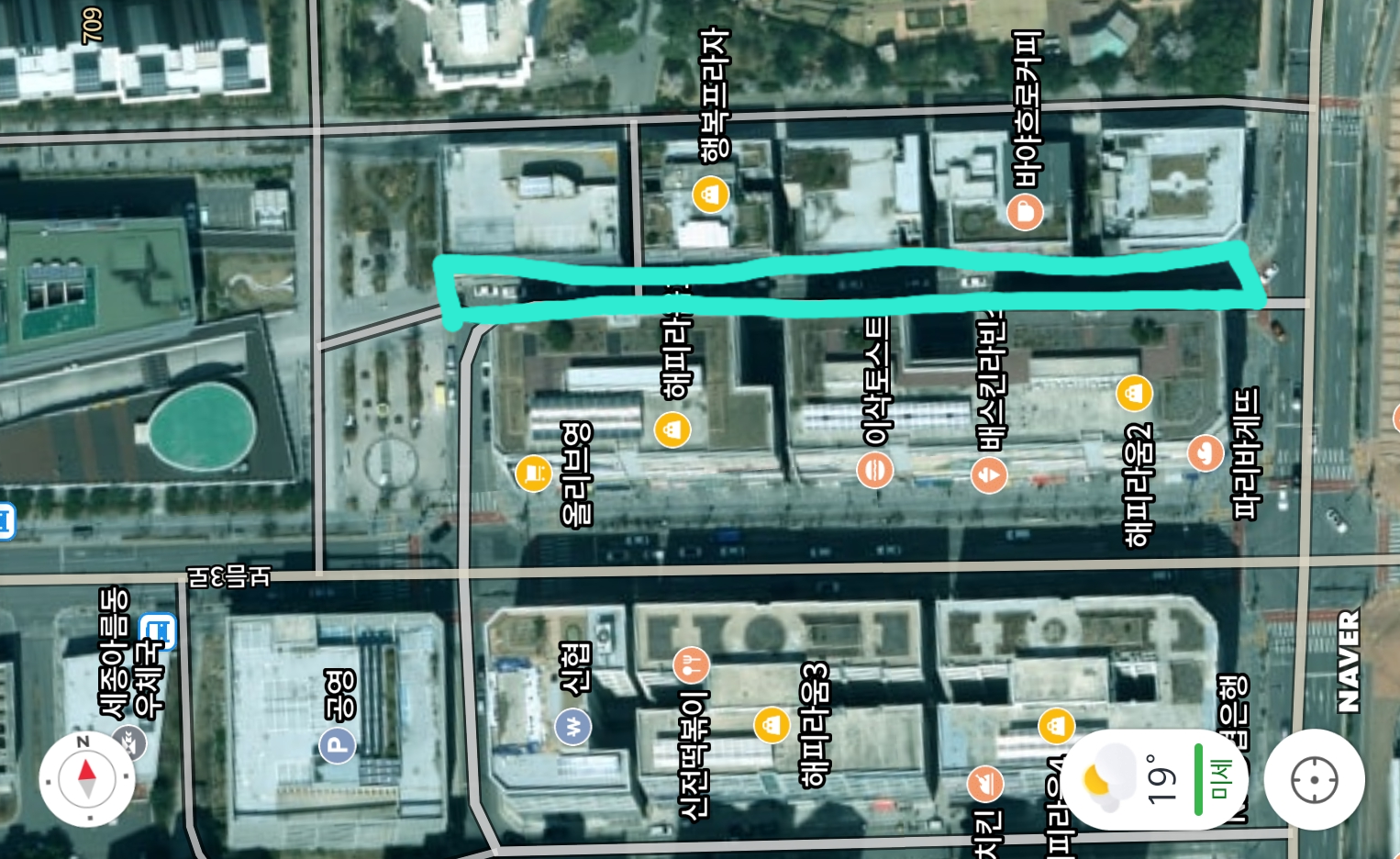Screen dimensions: 1400x859
Task: Center map on current location
Action: pyautogui.click(x=1314, y=780)
